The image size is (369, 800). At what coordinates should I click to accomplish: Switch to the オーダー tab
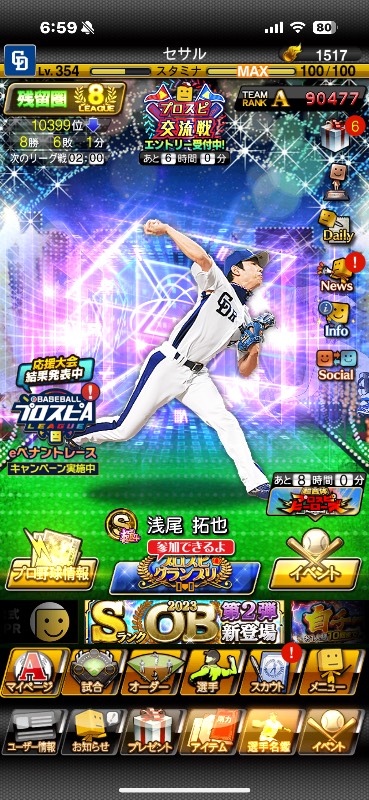tap(153, 673)
